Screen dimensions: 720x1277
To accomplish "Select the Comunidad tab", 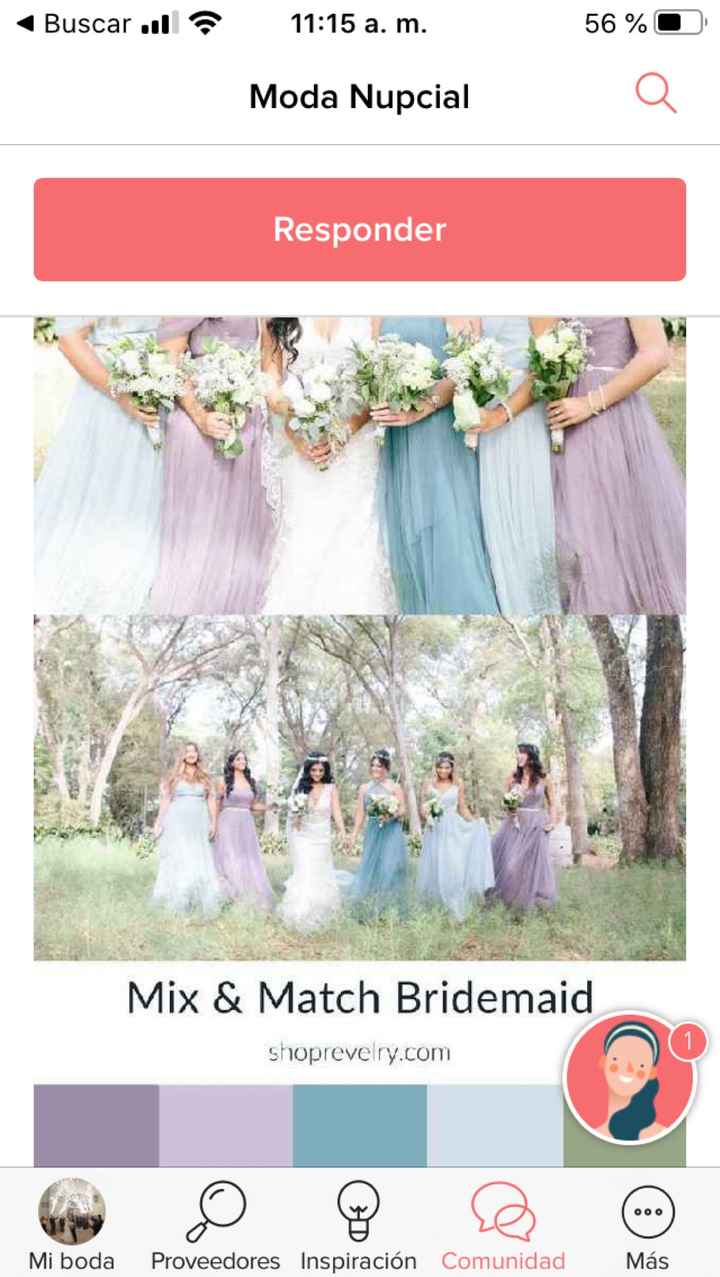I will (503, 1225).
